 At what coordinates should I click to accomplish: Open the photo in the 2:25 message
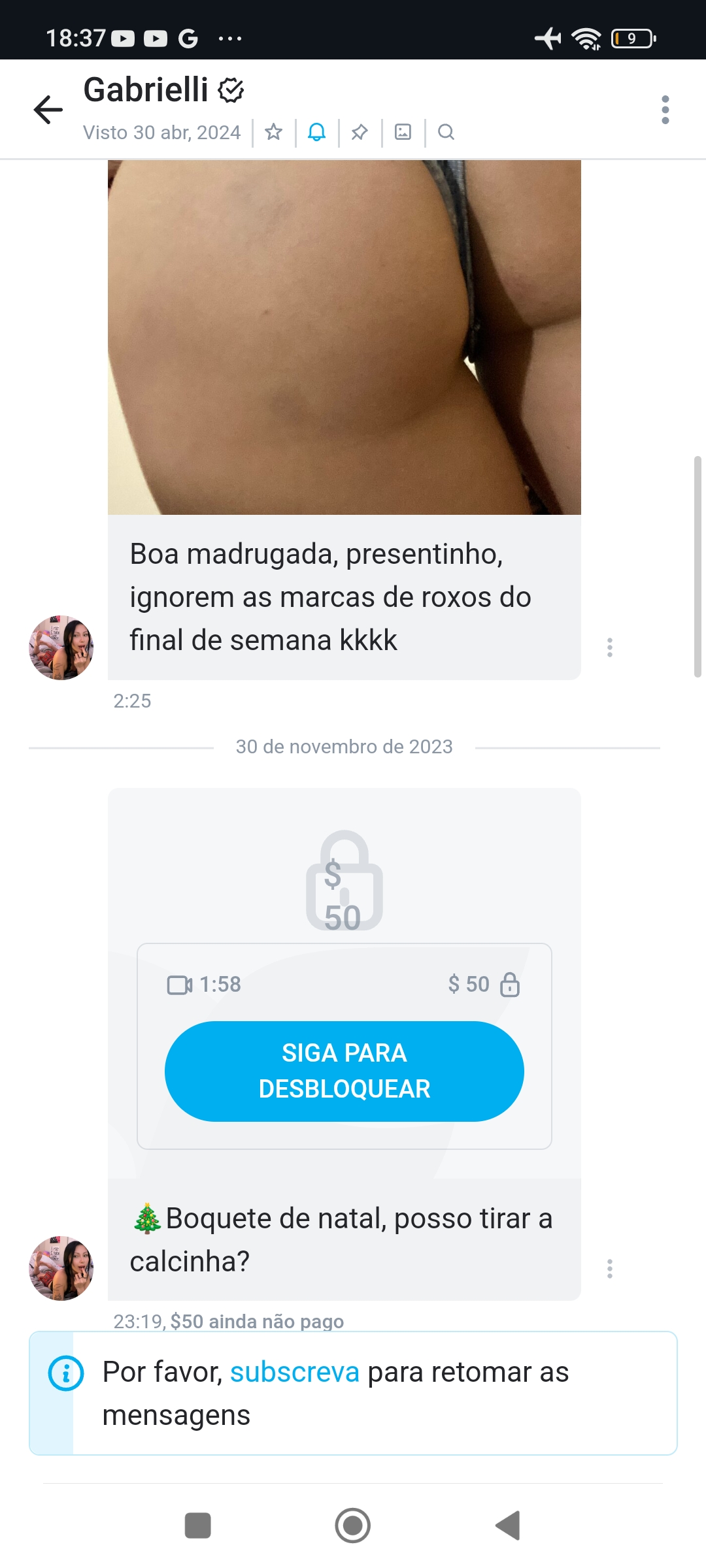[345, 337]
